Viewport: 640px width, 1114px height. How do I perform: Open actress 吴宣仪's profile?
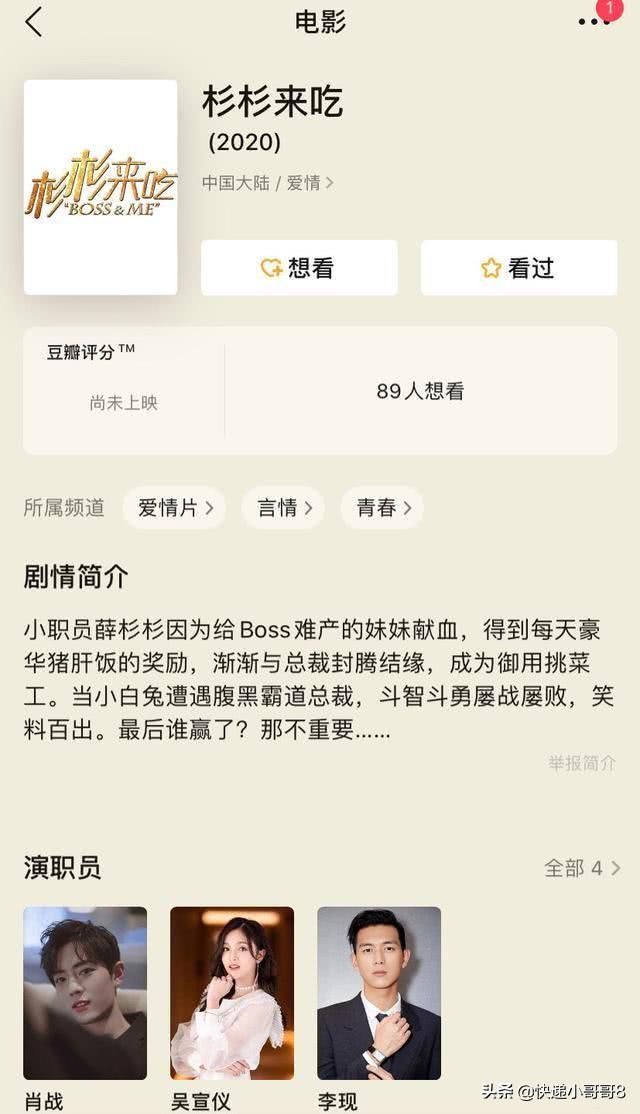coord(232,993)
